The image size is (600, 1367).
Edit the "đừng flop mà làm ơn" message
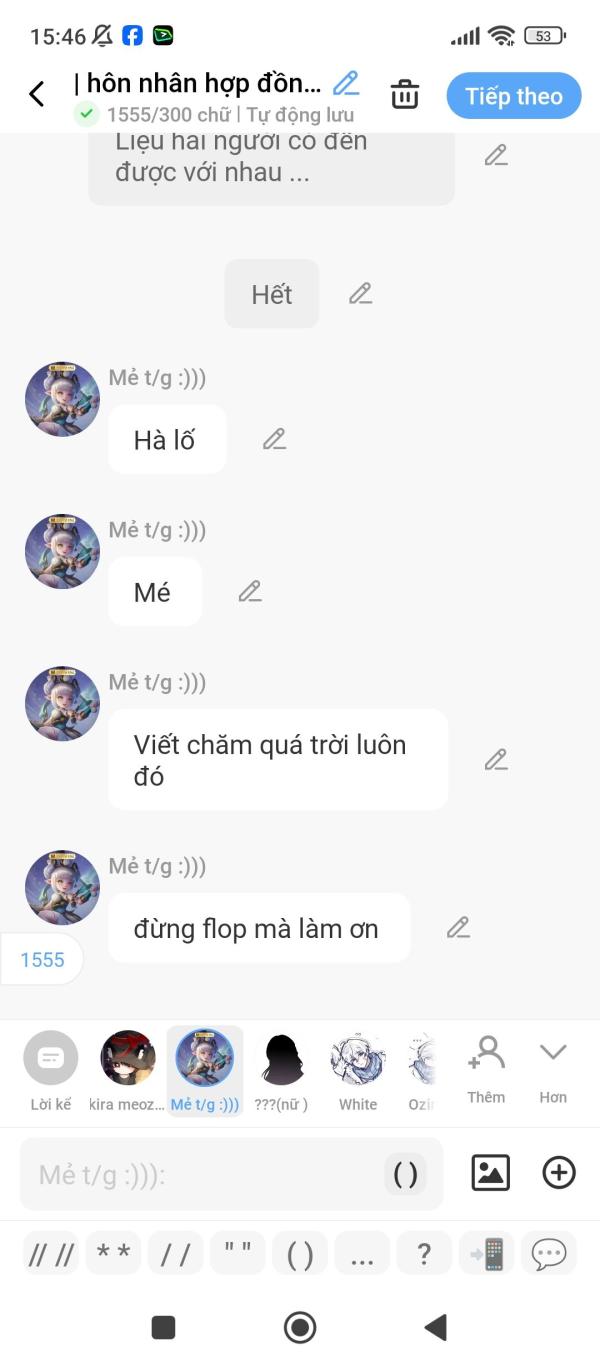click(458, 928)
